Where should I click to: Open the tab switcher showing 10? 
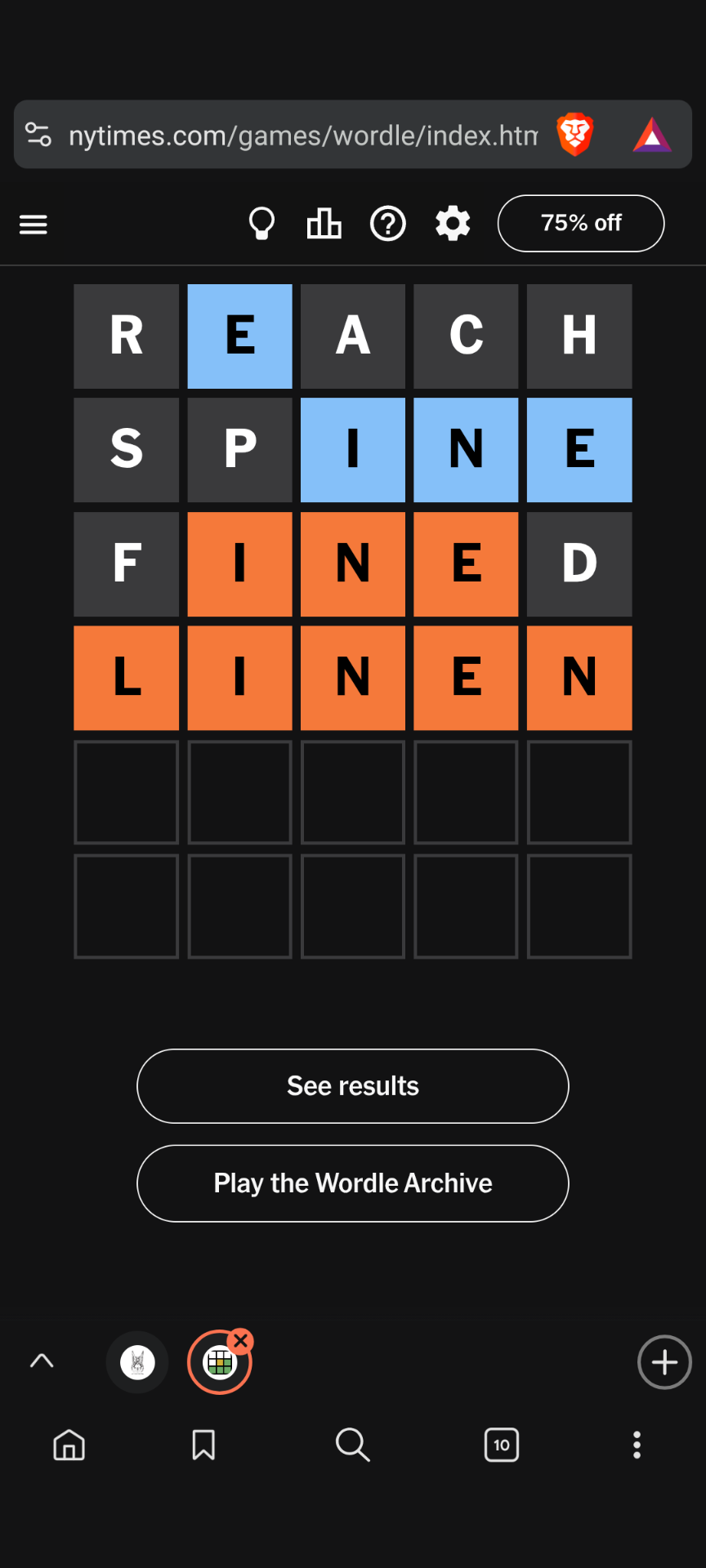pyautogui.click(x=501, y=1445)
